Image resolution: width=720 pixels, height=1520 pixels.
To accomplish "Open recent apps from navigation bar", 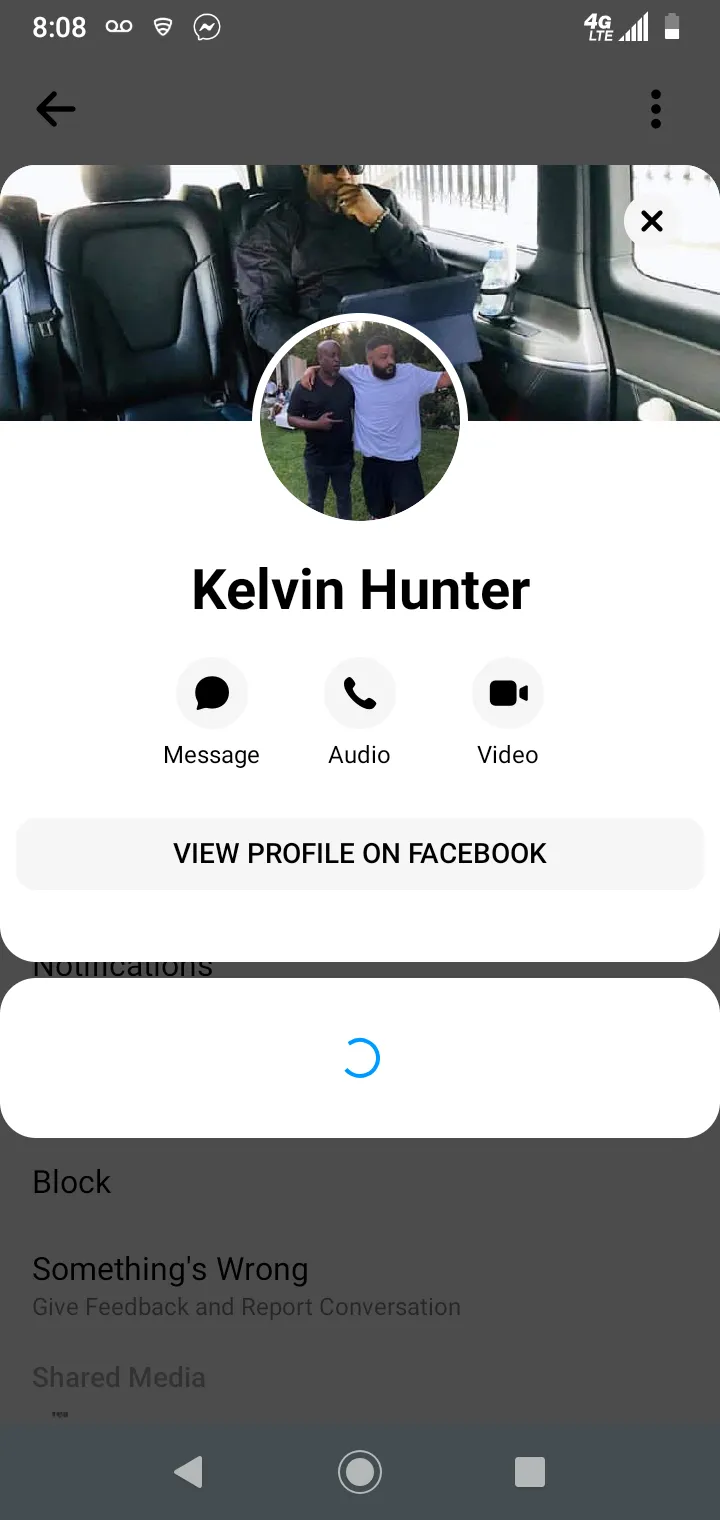I will click(530, 1472).
